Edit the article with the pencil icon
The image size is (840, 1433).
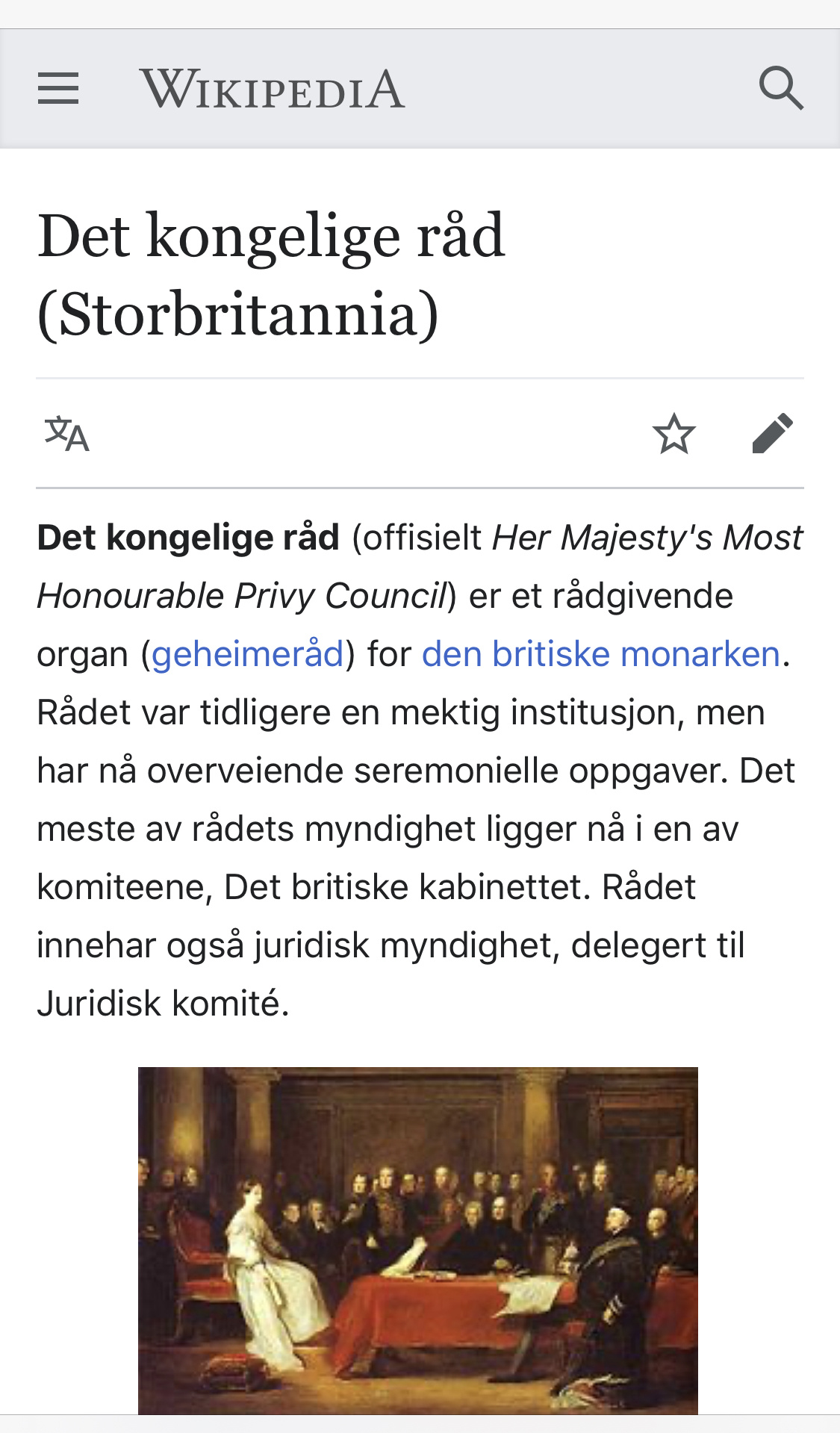click(x=772, y=434)
